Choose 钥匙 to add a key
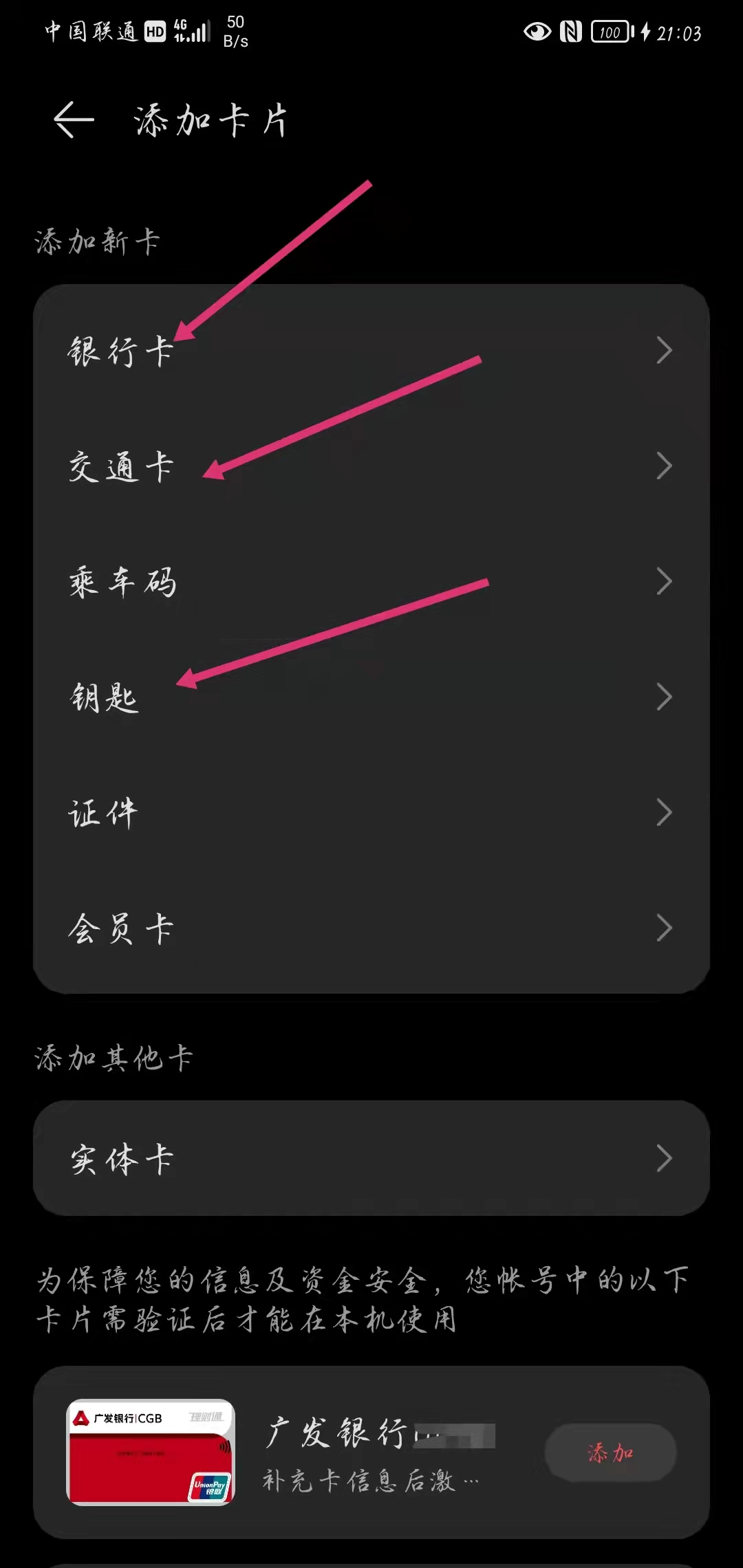The height and width of the screenshot is (1568, 743). coord(370,697)
